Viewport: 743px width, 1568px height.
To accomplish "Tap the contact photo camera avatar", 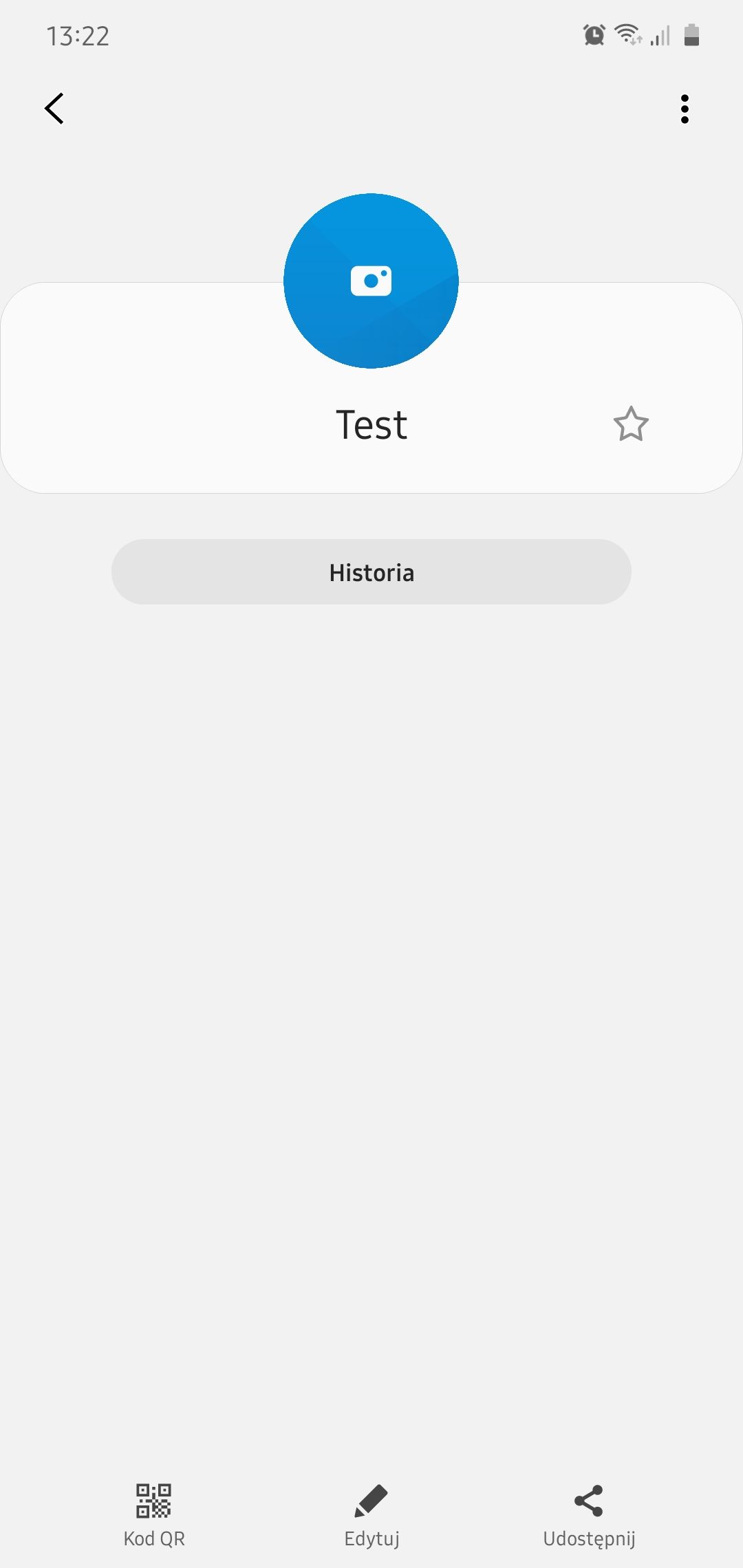I will click(371, 281).
